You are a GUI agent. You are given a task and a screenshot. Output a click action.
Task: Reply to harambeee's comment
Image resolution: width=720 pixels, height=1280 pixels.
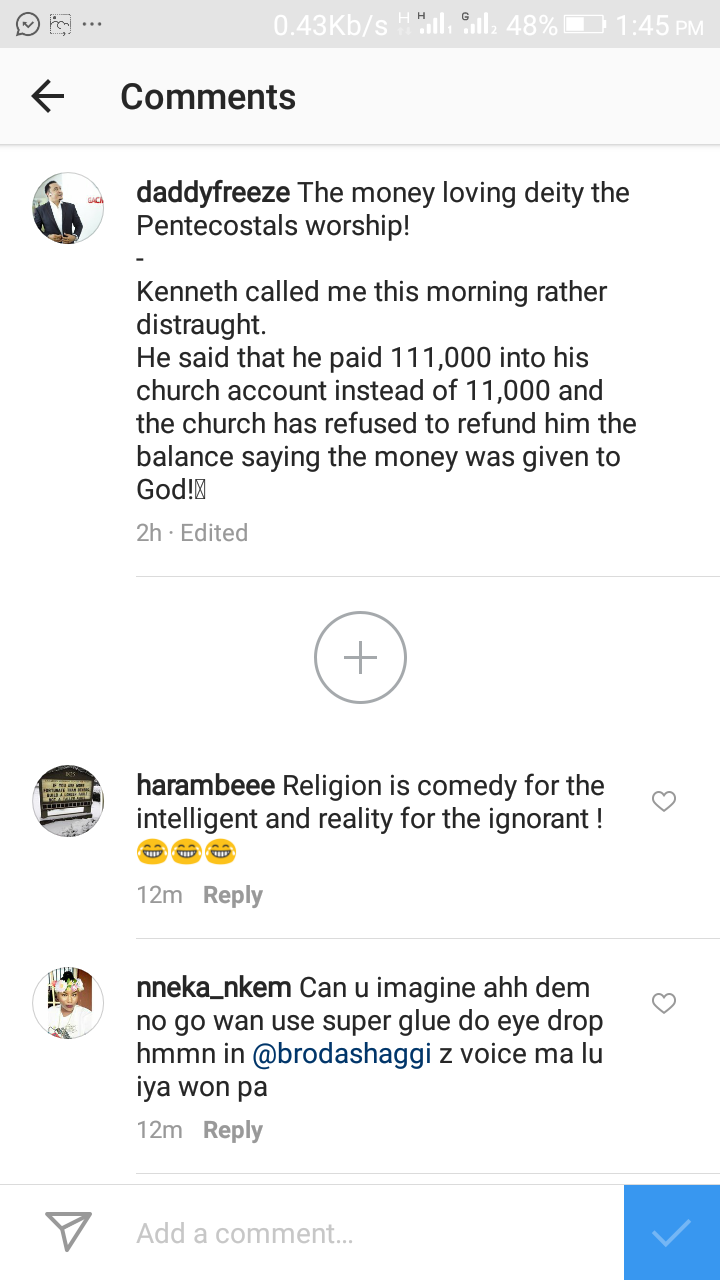(x=232, y=895)
